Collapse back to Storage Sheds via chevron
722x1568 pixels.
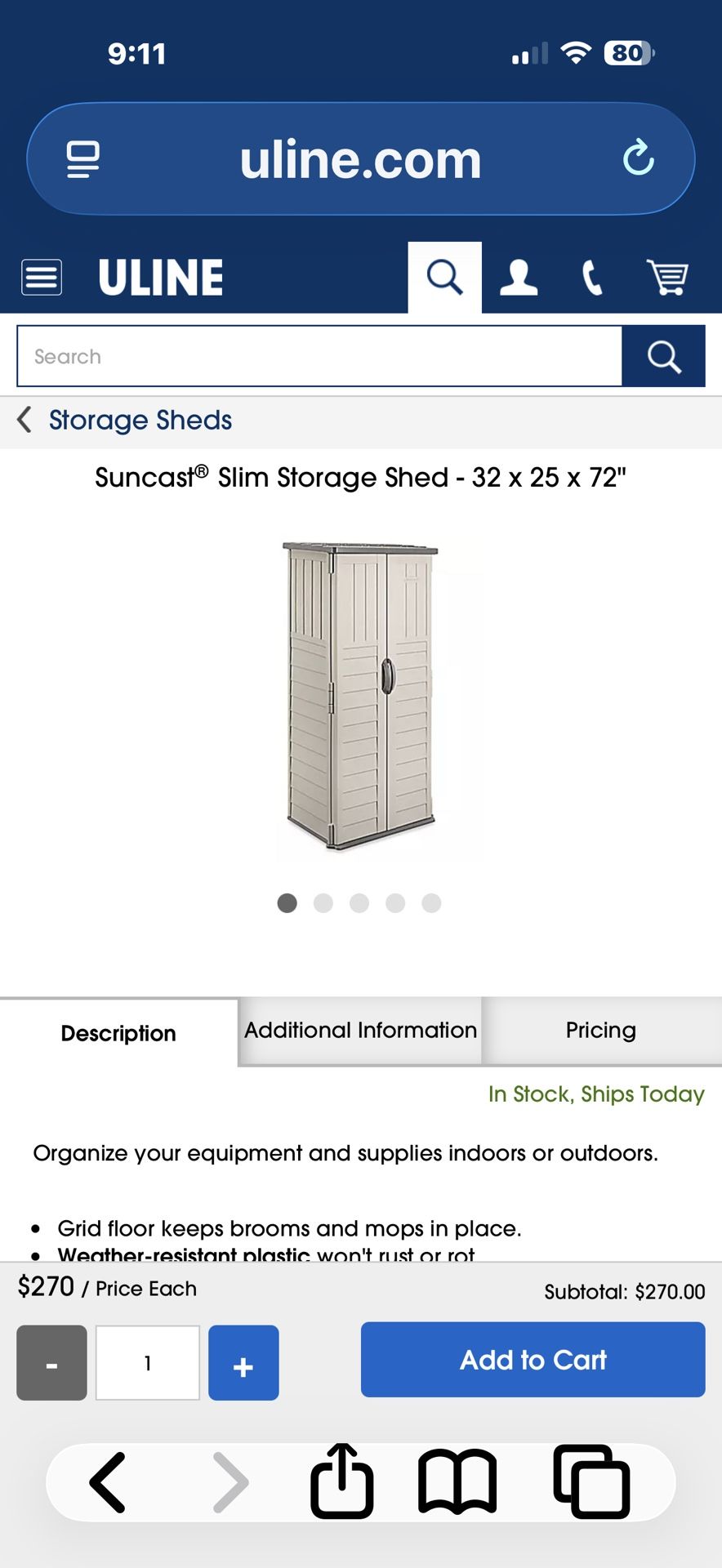24,420
